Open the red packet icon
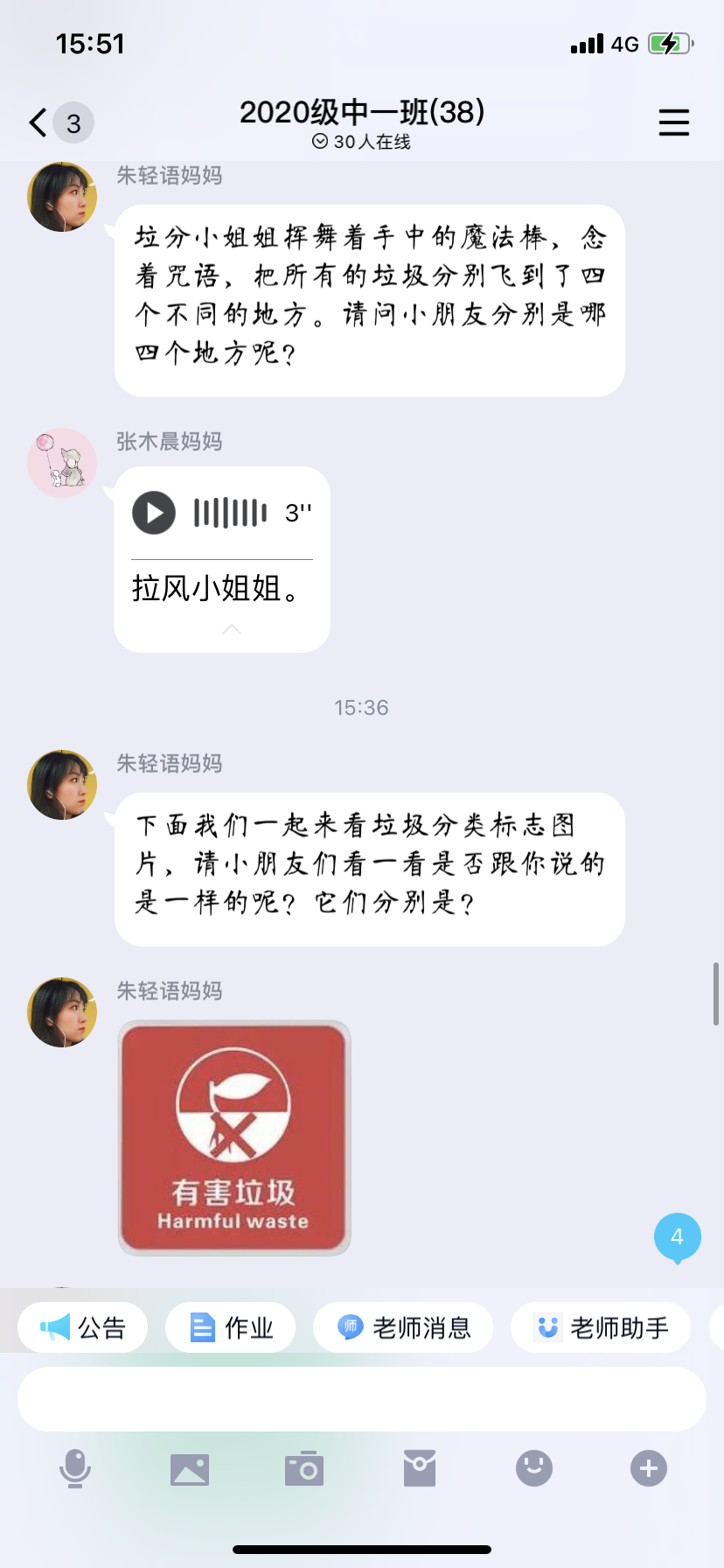Screen dimensions: 724x1568 tap(420, 1468)
